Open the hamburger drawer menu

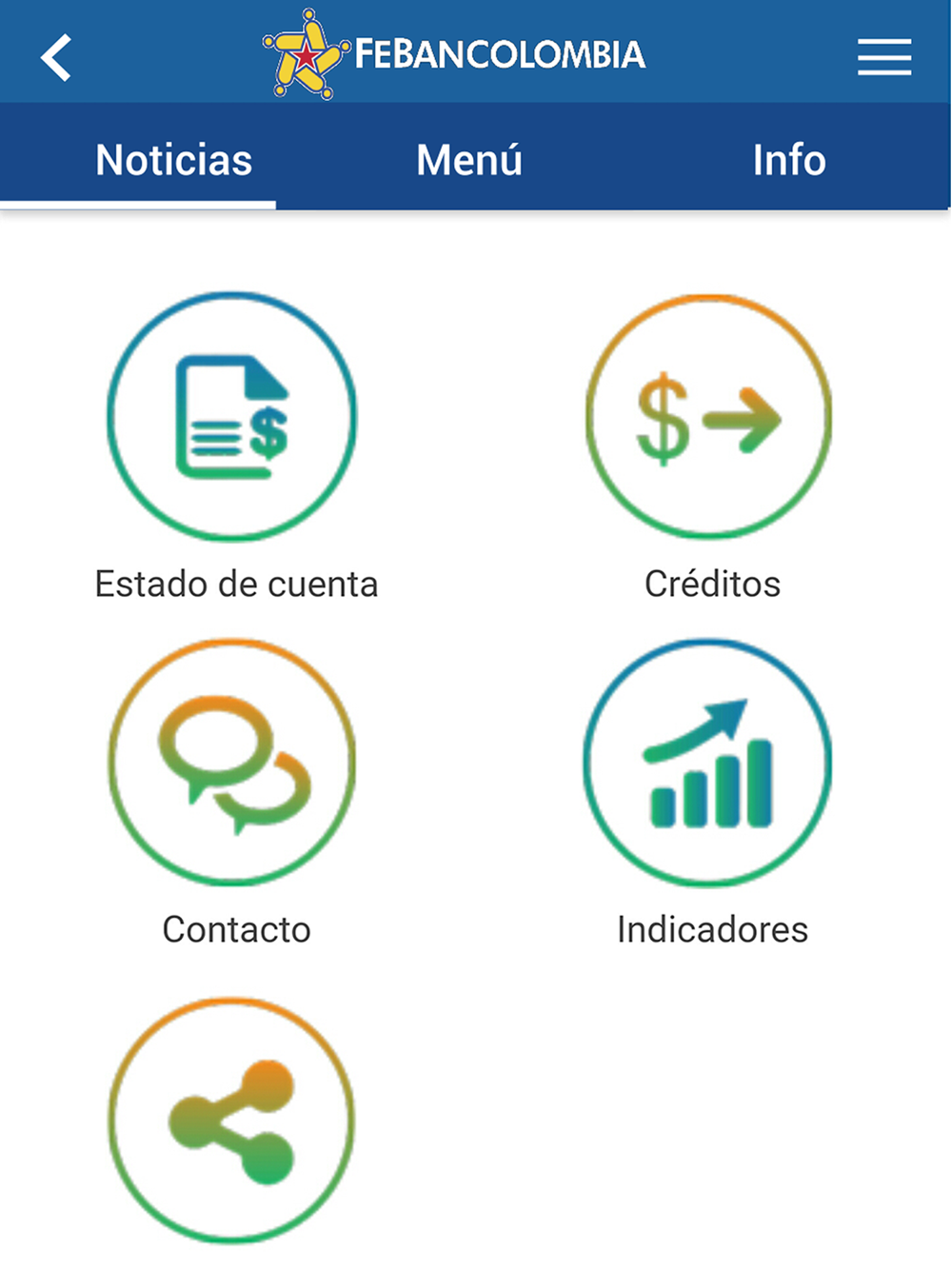click(883, 57)
